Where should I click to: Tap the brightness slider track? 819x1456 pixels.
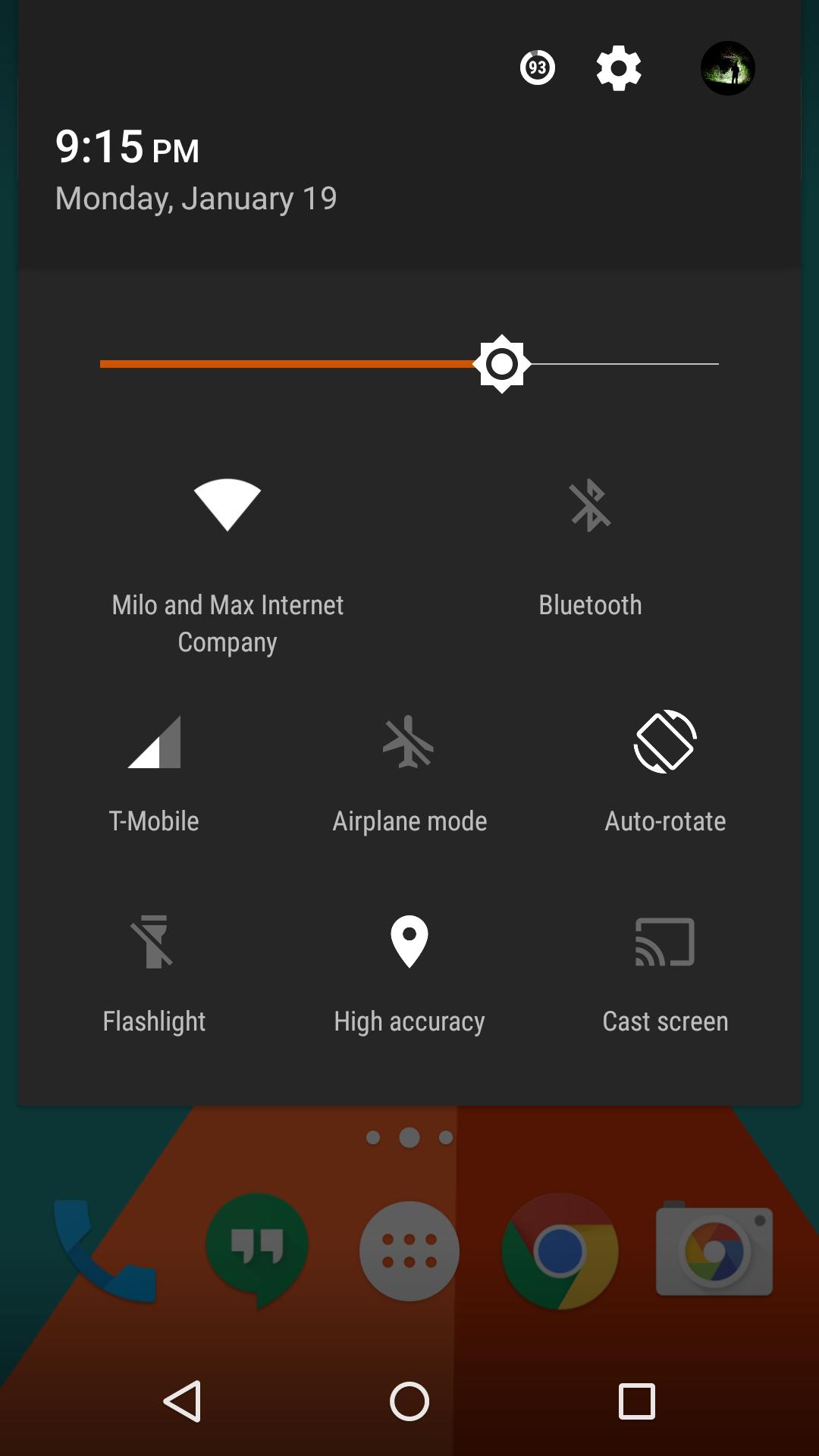click(409, 364)
